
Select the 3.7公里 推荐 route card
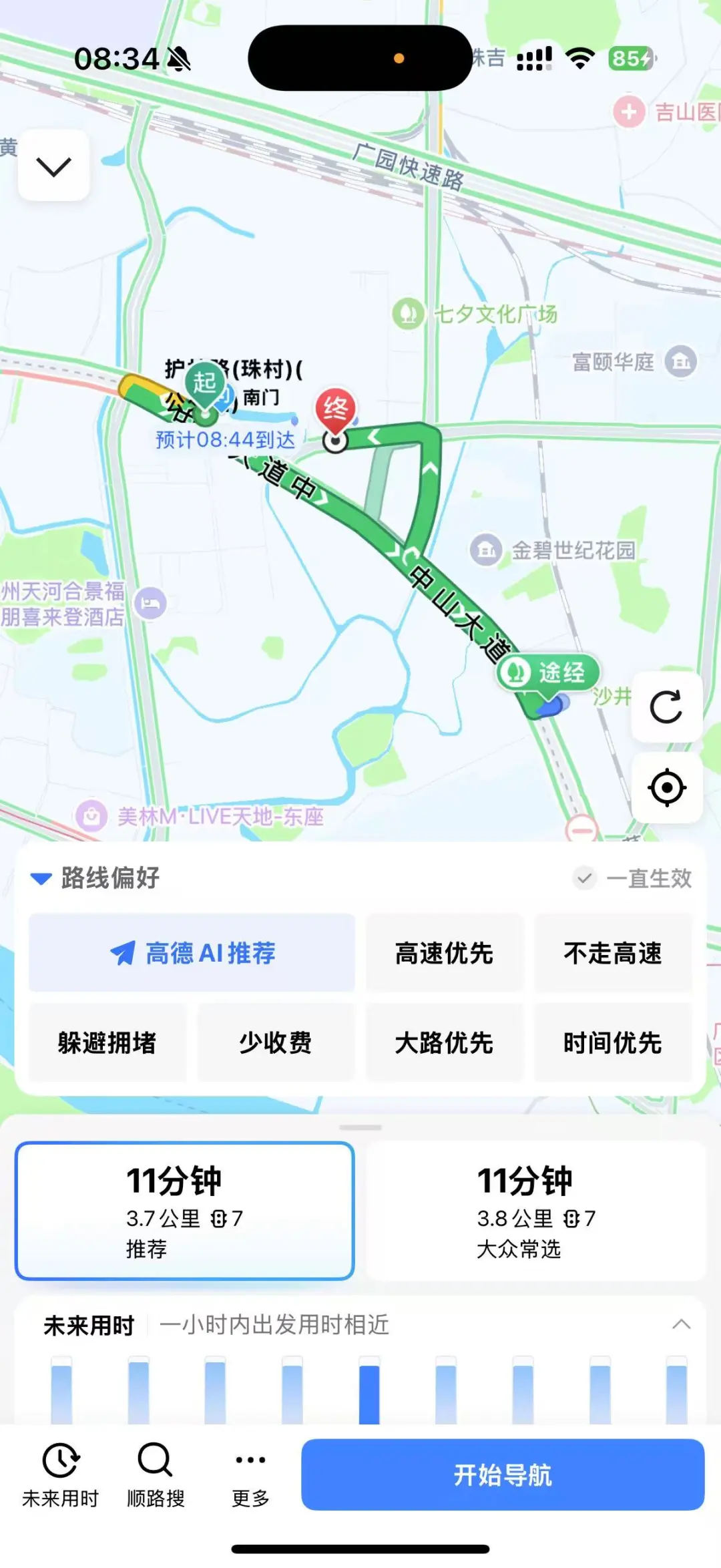pos(185,1211)
